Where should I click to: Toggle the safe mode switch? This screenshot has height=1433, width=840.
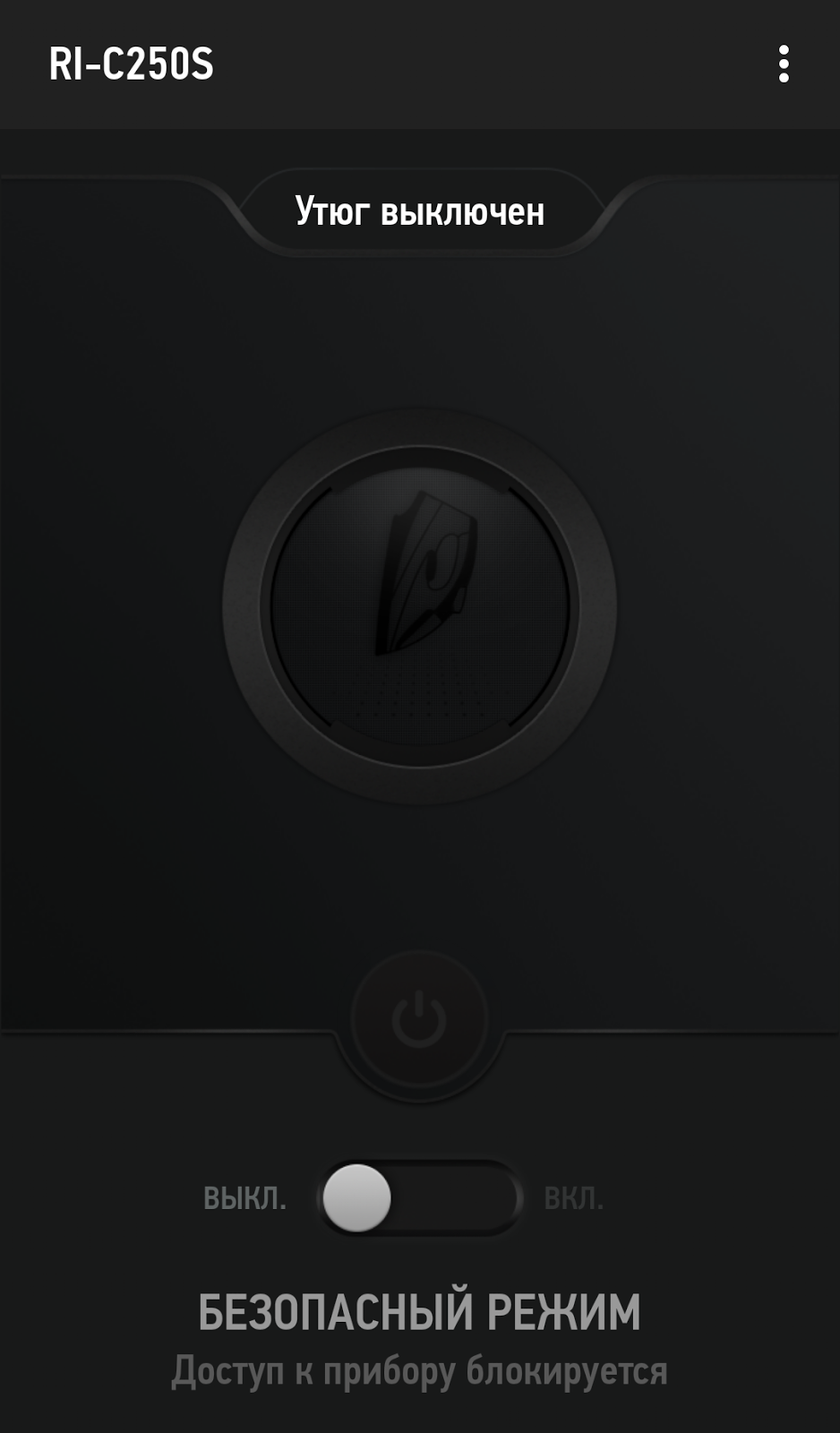click(x=419, y=1198)
